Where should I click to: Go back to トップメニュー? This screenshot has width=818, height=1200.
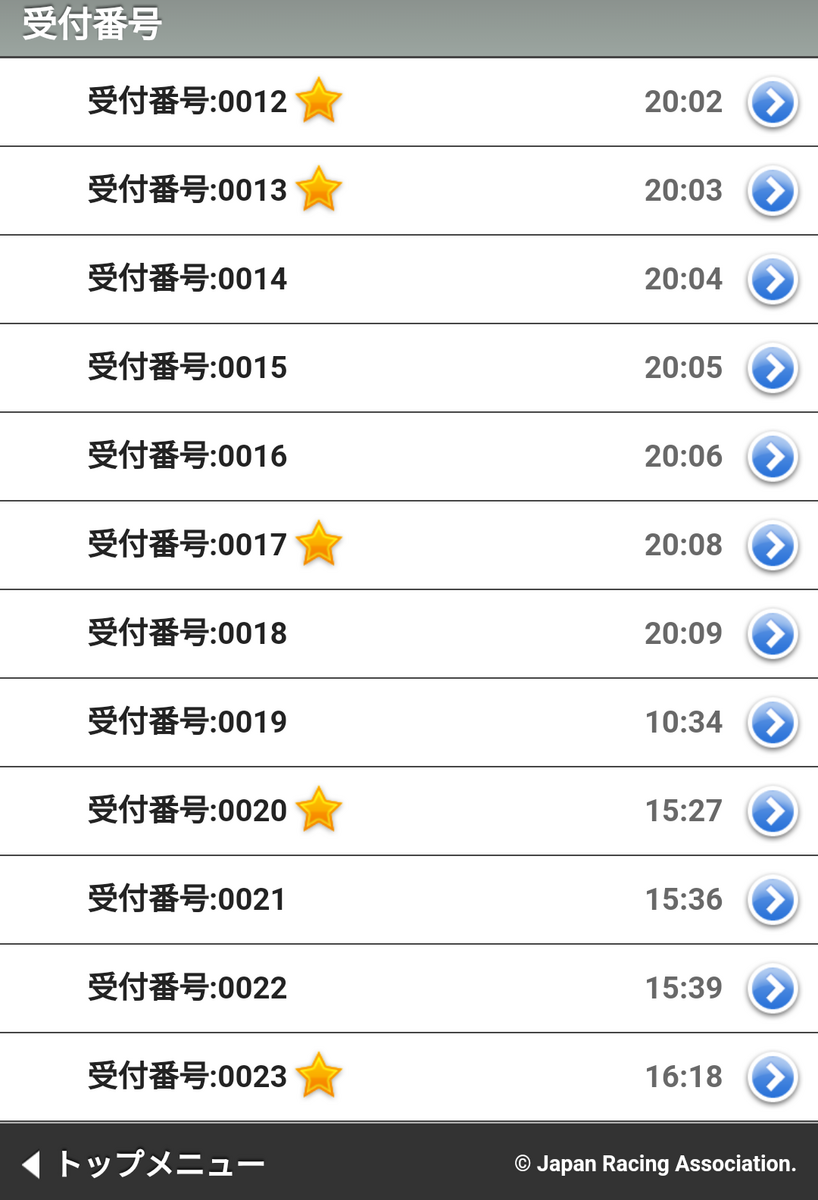tap(144, 1164)
